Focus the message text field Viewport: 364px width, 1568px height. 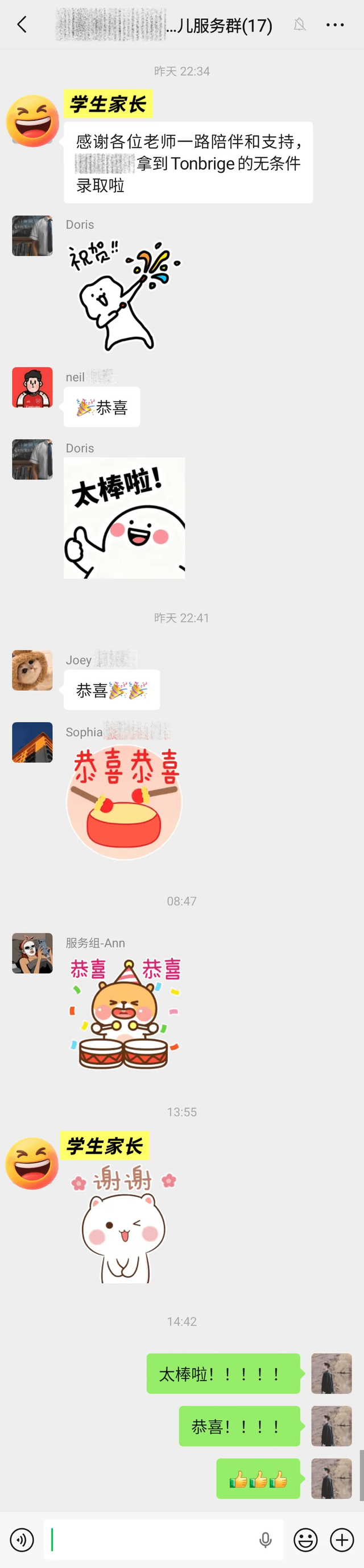(152, 1540)
